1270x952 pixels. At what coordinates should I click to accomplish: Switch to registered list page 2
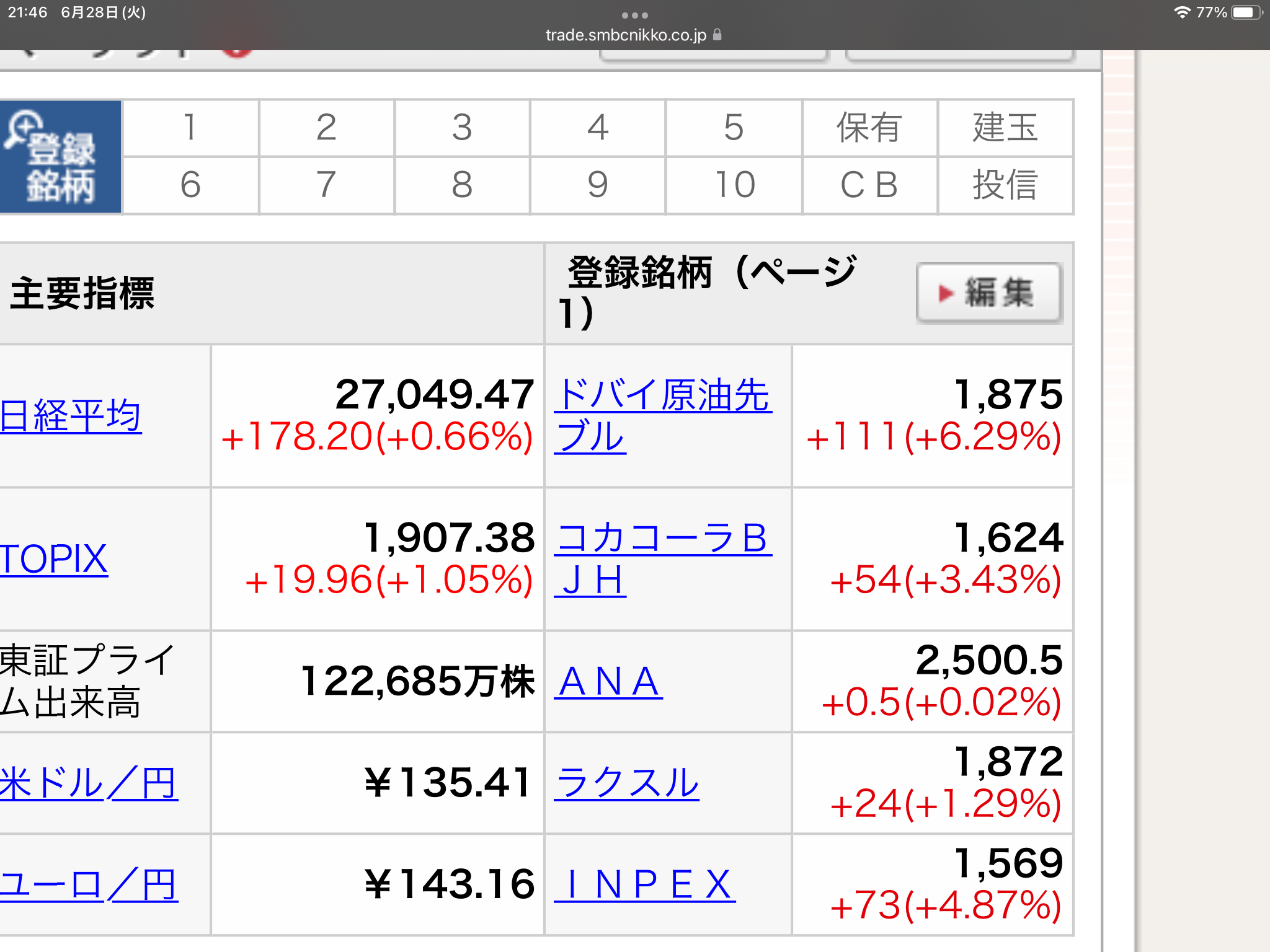point(326,128)
